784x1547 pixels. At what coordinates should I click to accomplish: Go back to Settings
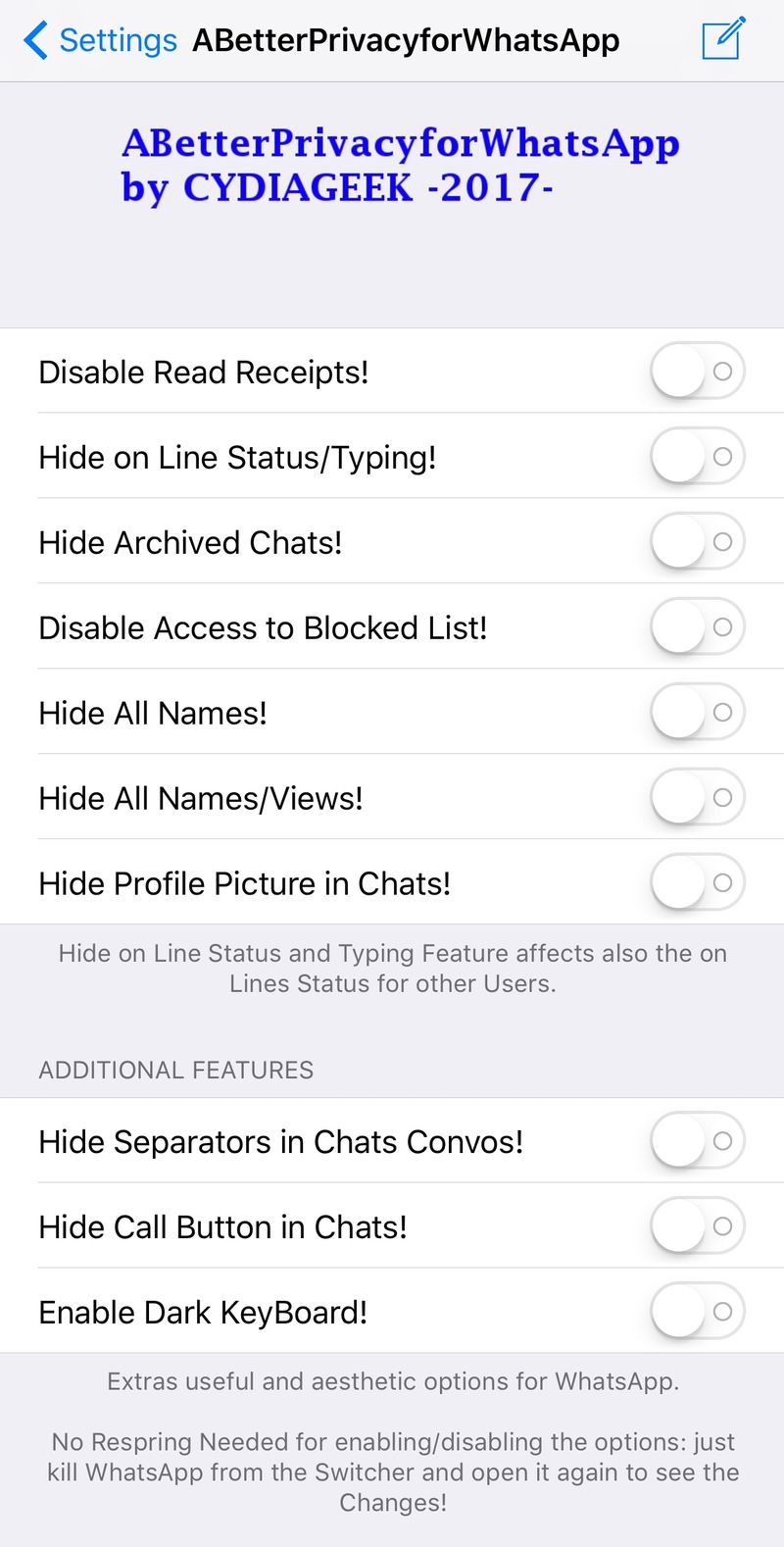click(x=99, y=40)
